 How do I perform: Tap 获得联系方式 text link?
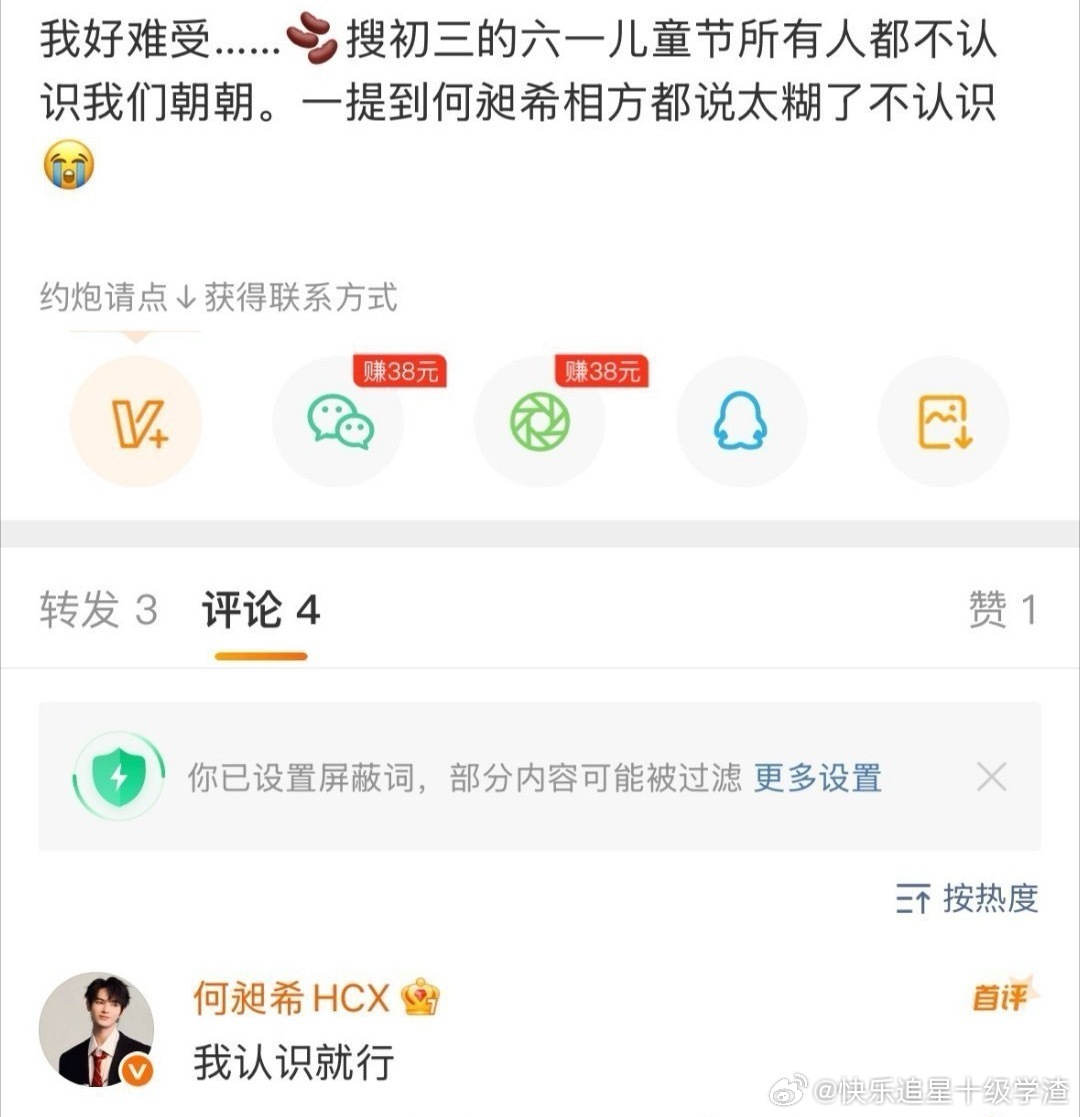[298, 297]
